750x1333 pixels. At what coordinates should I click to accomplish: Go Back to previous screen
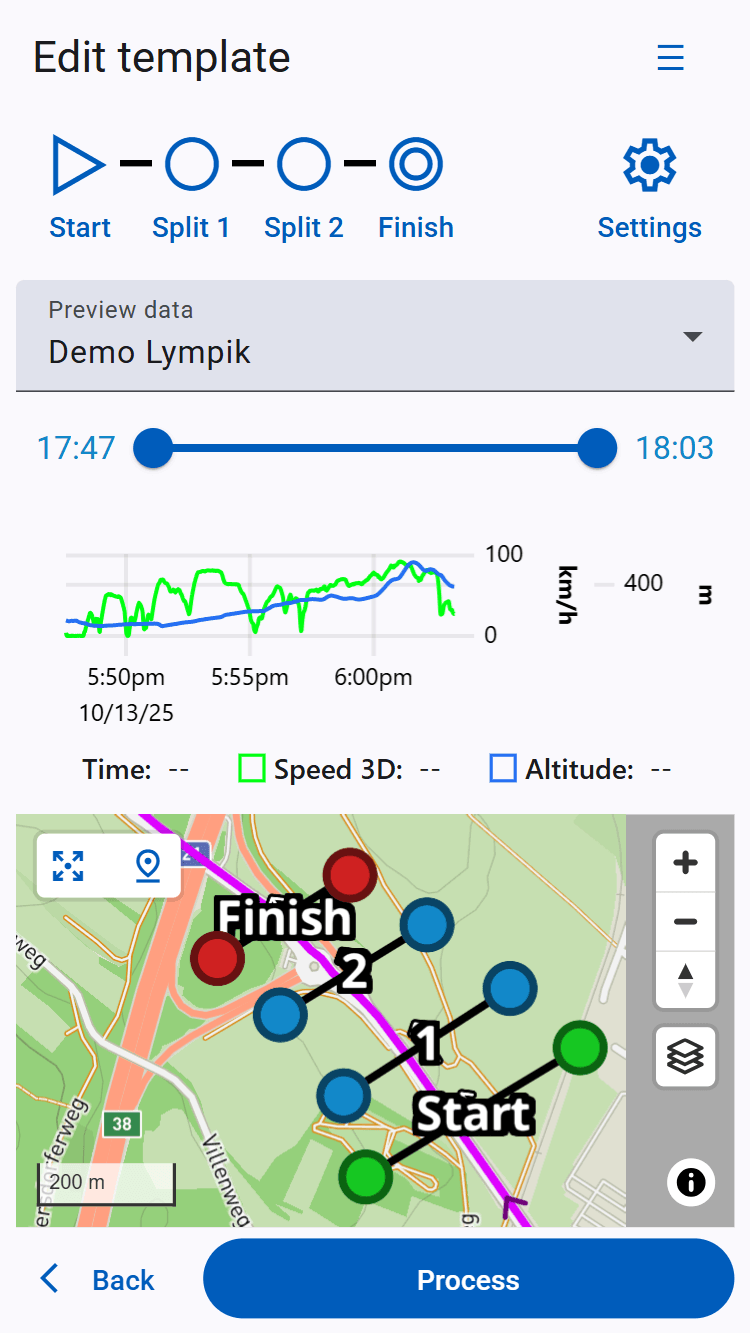(97, 1280)
